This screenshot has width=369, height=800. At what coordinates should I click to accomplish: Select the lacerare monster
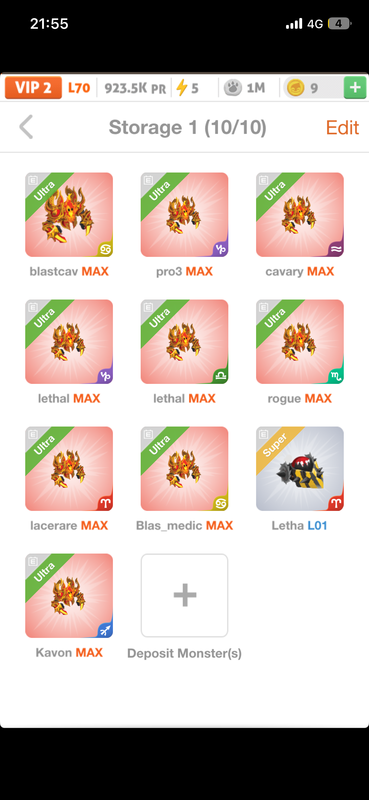tap(69, 469)
